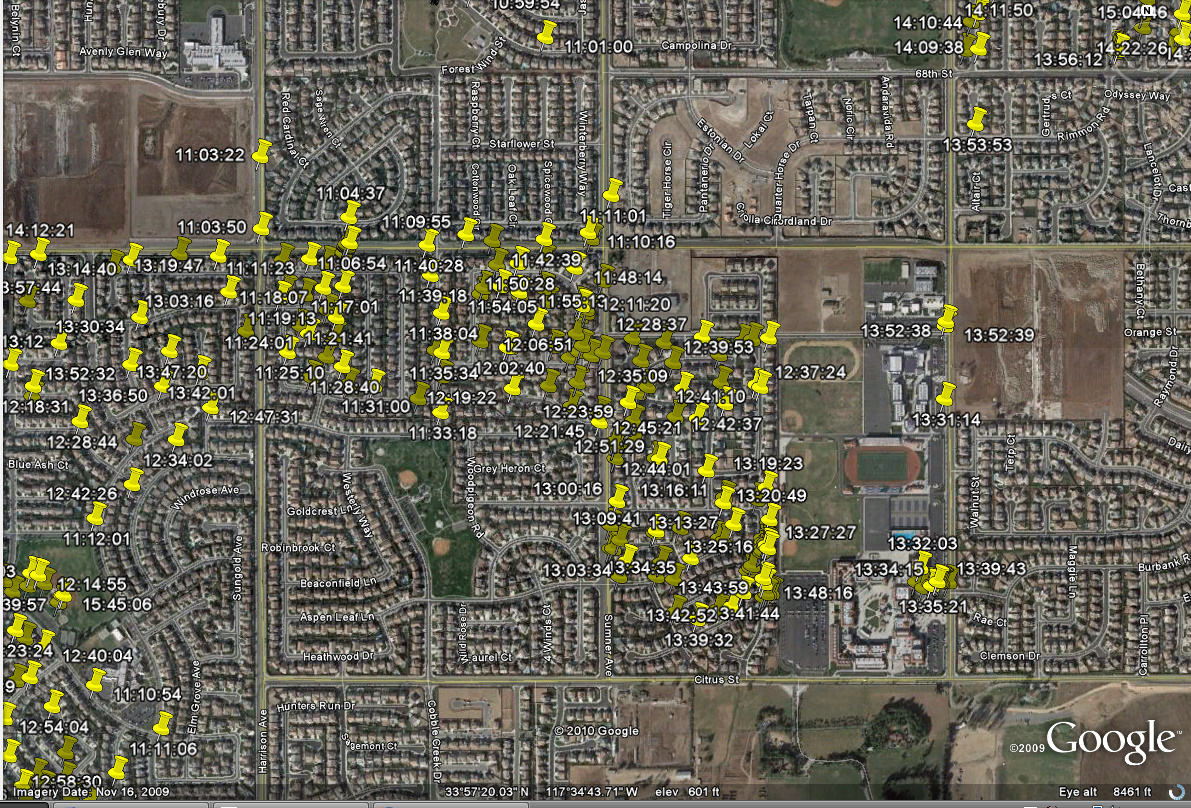Tap the 12:34:02 pushpin
The width and height of the screenshot is (1191, 808).
tap(178, 434)
